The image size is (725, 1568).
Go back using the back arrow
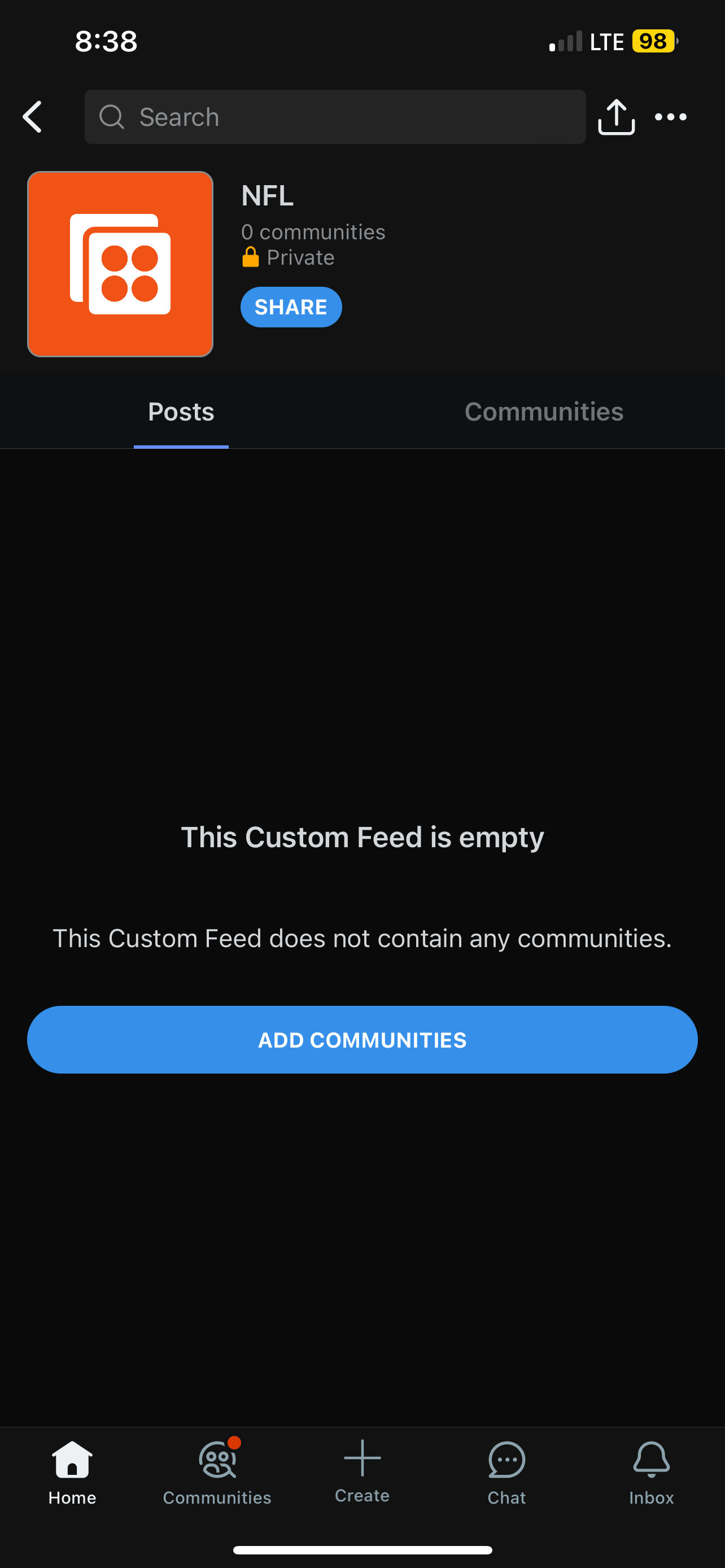tap(33, 117)
